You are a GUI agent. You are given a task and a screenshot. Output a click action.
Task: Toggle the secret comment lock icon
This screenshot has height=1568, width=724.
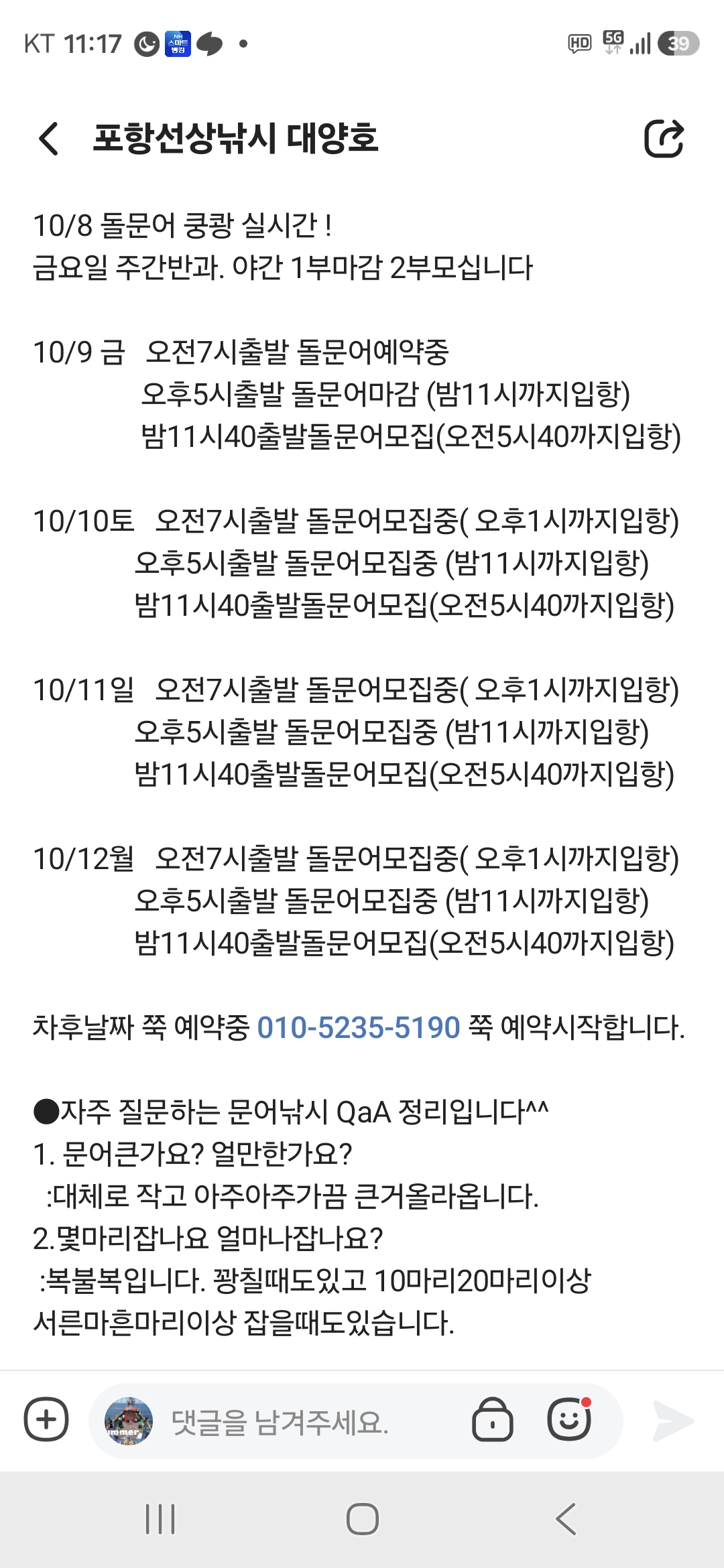click(493, 1420)
